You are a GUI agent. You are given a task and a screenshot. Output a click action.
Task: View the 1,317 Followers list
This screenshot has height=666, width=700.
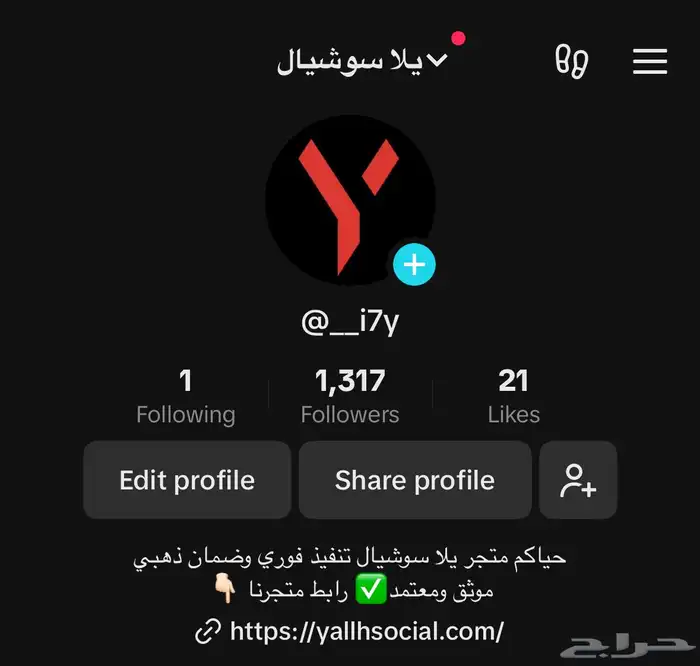[x=350, y=396]
